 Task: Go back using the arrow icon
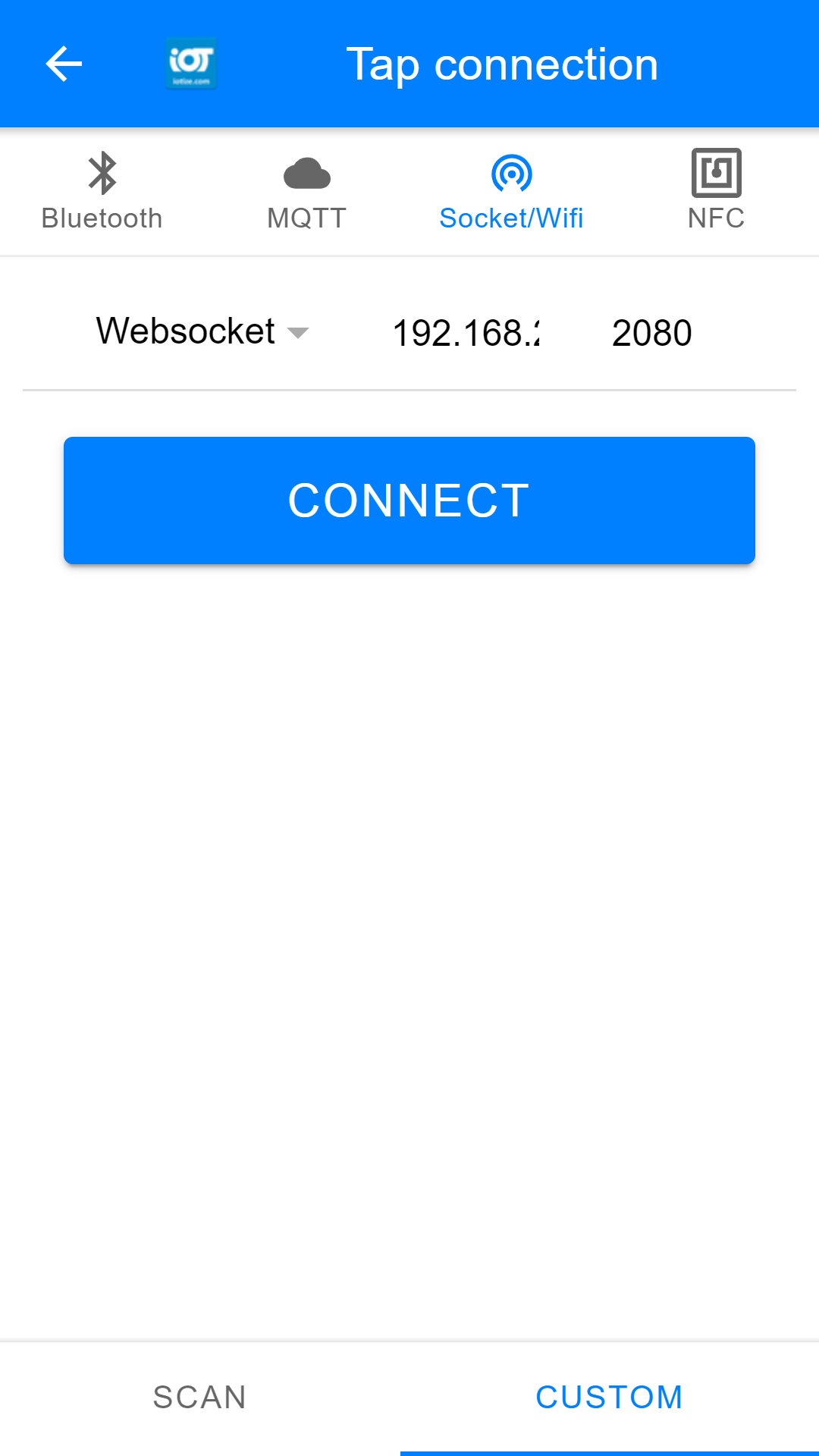64,64
